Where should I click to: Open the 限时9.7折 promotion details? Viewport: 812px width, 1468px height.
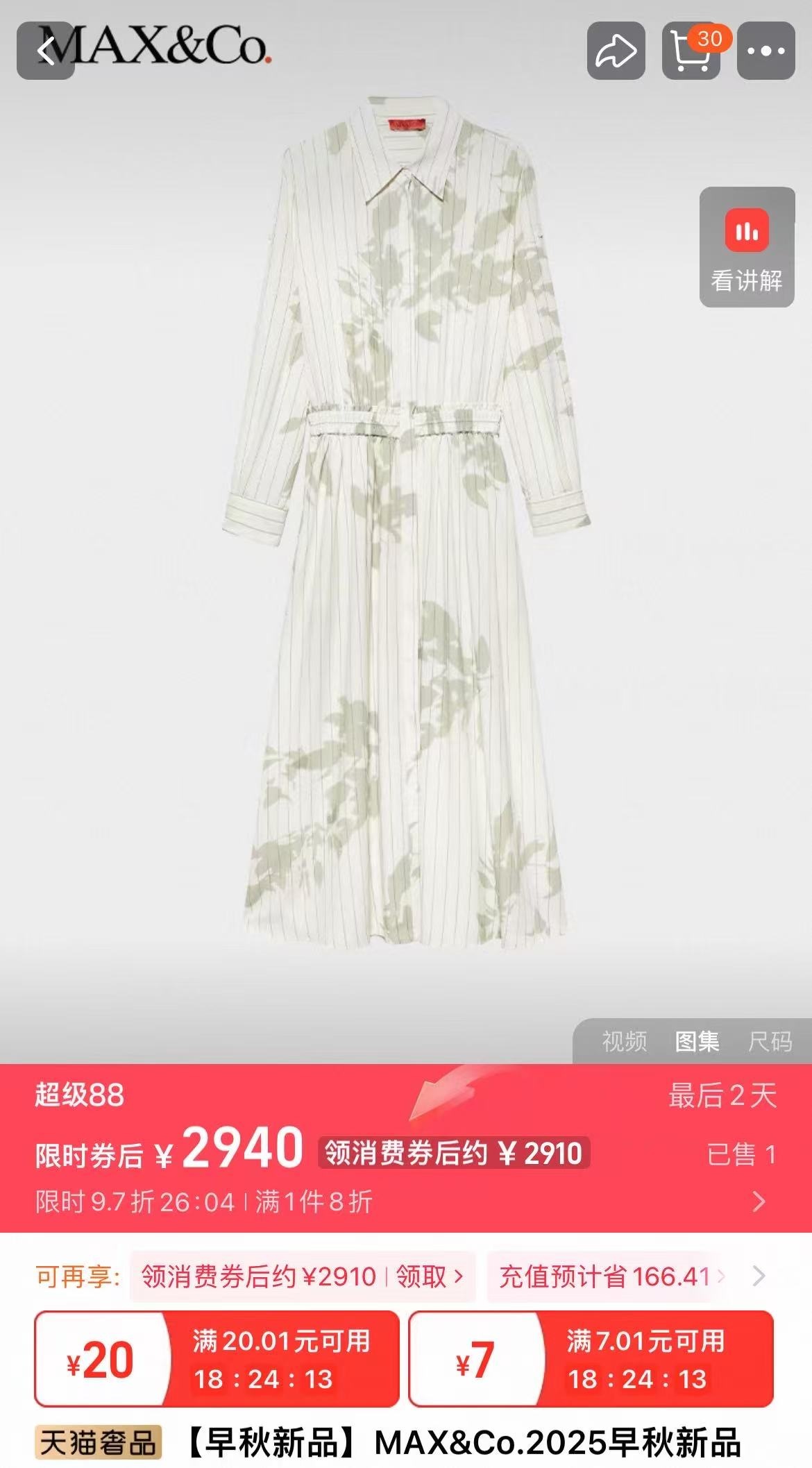pyautogui.click(x=759, y=1201)
